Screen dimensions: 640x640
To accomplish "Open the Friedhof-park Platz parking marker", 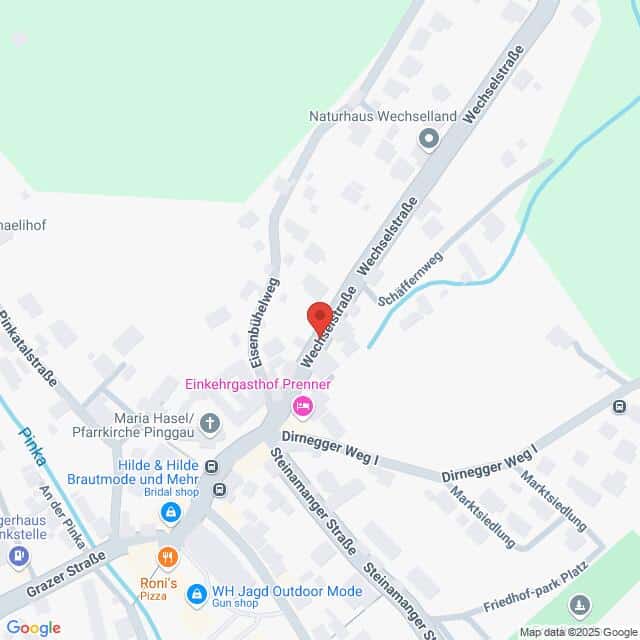I will click(579, 604).
